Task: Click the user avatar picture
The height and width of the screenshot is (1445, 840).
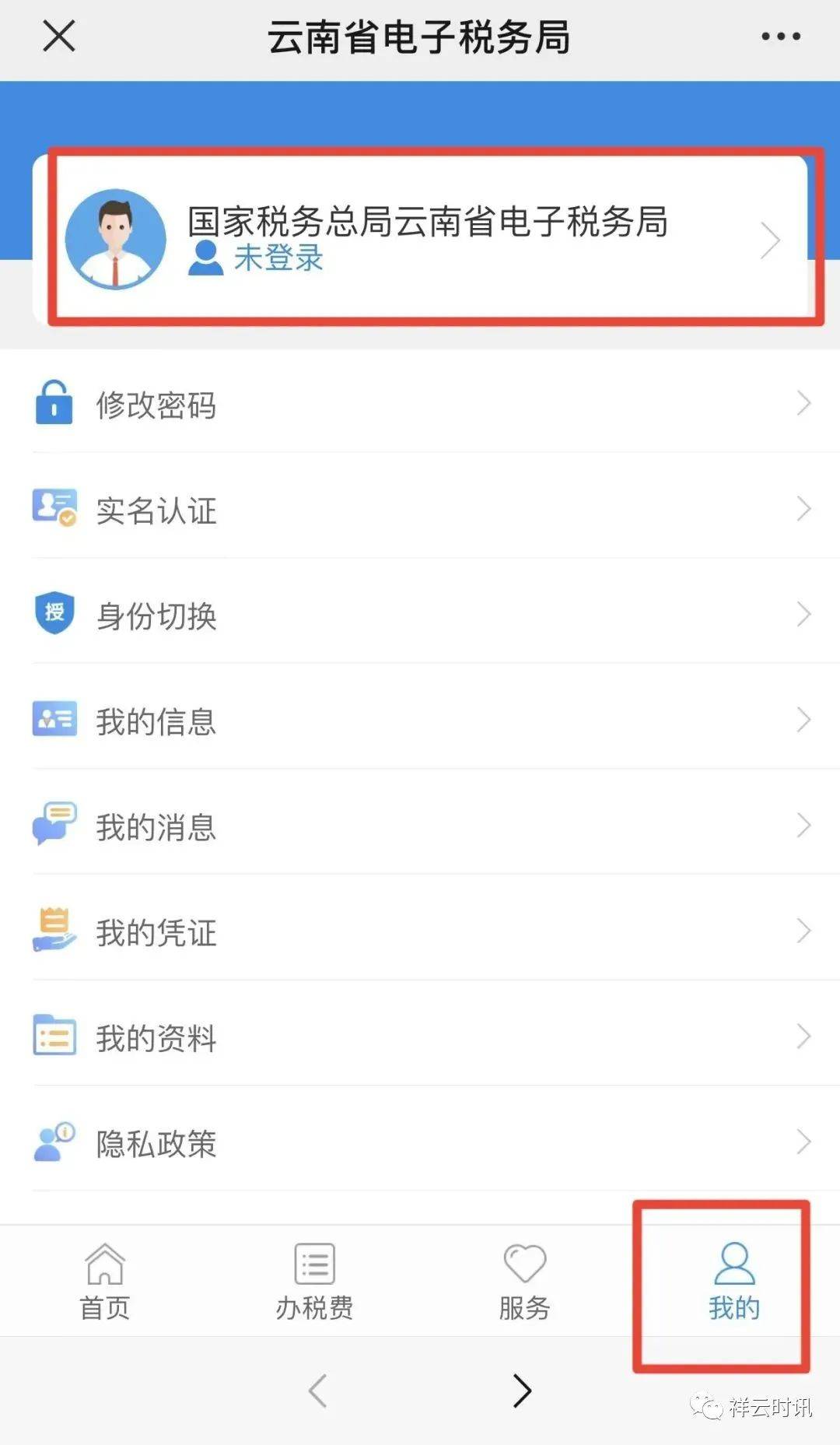Action: [x=116, y=239]
